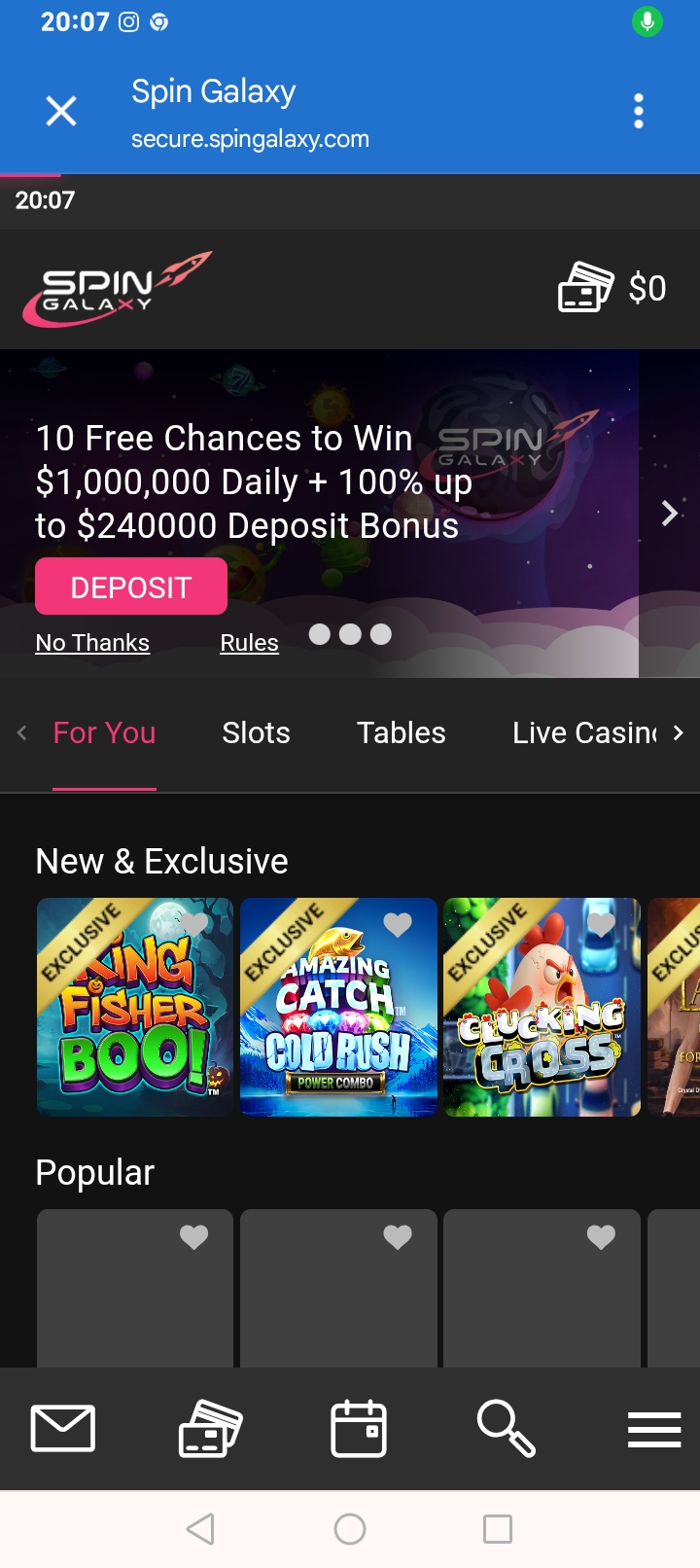Open the wallet balance showing $0
Image resolution: width=700 pixels, height=1568 pixels.
(x=612, y=288)
